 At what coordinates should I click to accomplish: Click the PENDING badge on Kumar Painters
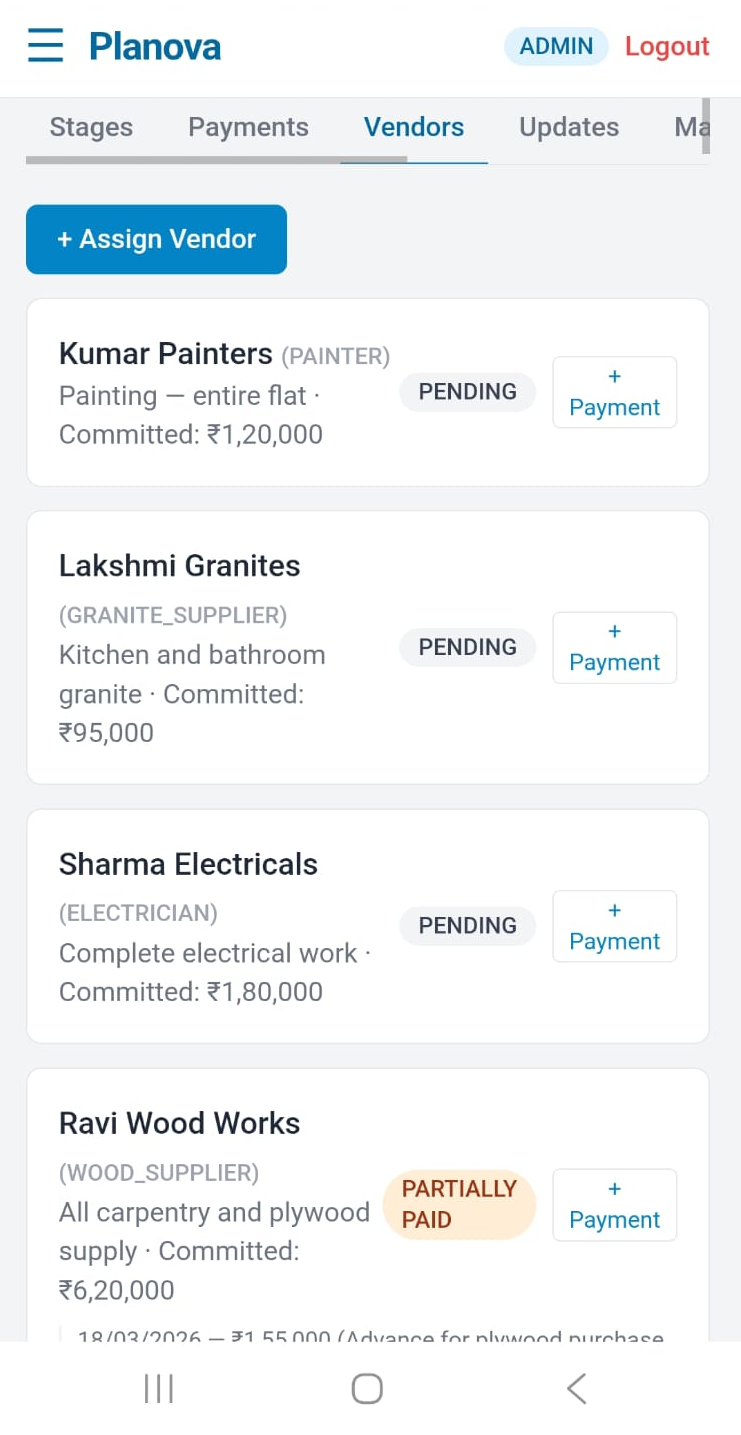tap(467, 392)
